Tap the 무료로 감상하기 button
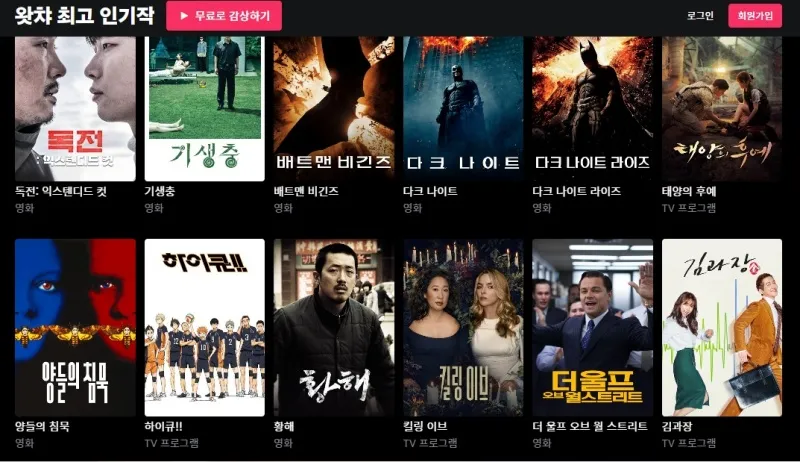 [224, 16]
